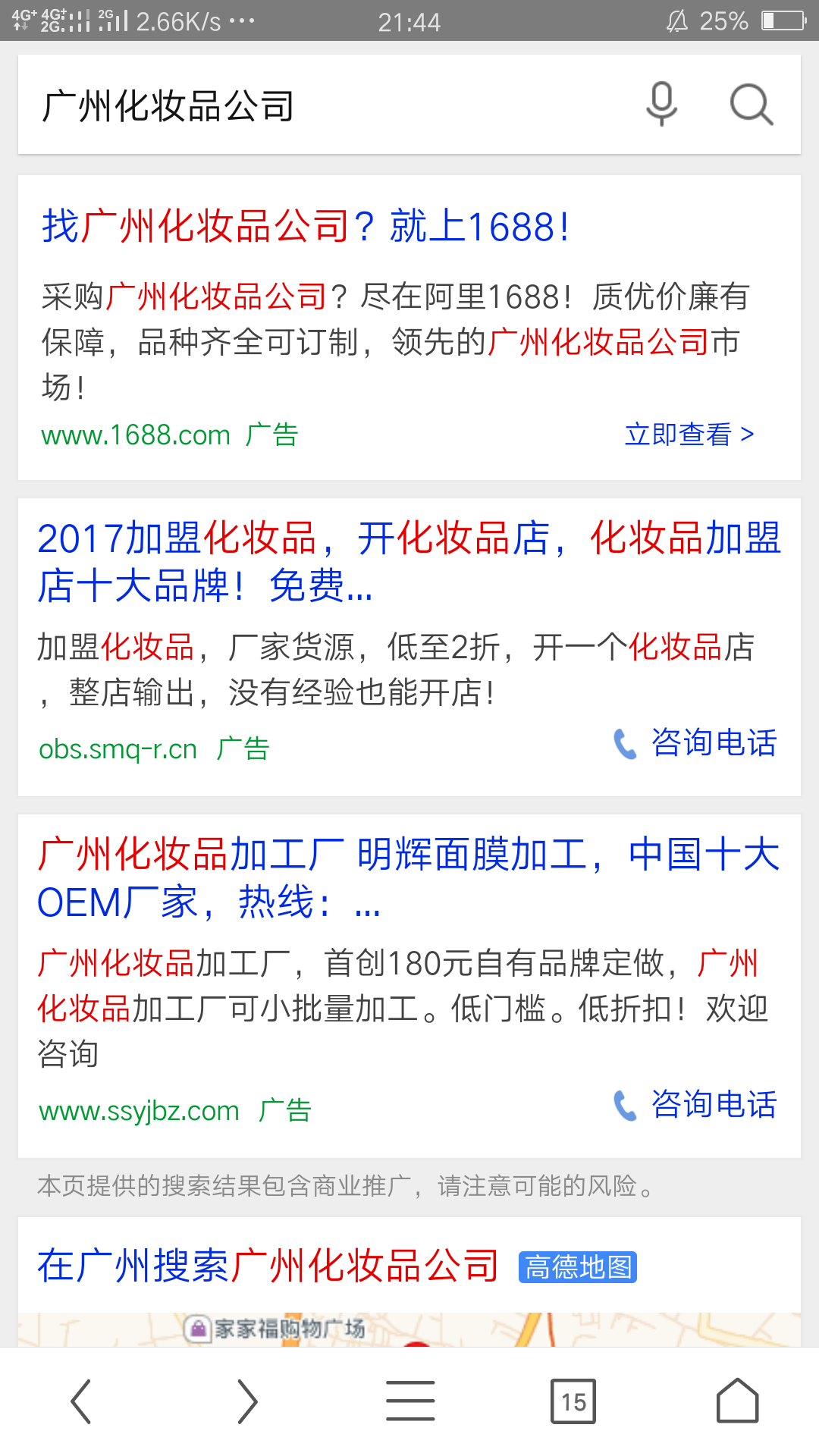The width and height of the screenshot is (819, 1456).
Task: Tap 咨询电话 for www.ssyjbz.com ad
Action: 695,1105
